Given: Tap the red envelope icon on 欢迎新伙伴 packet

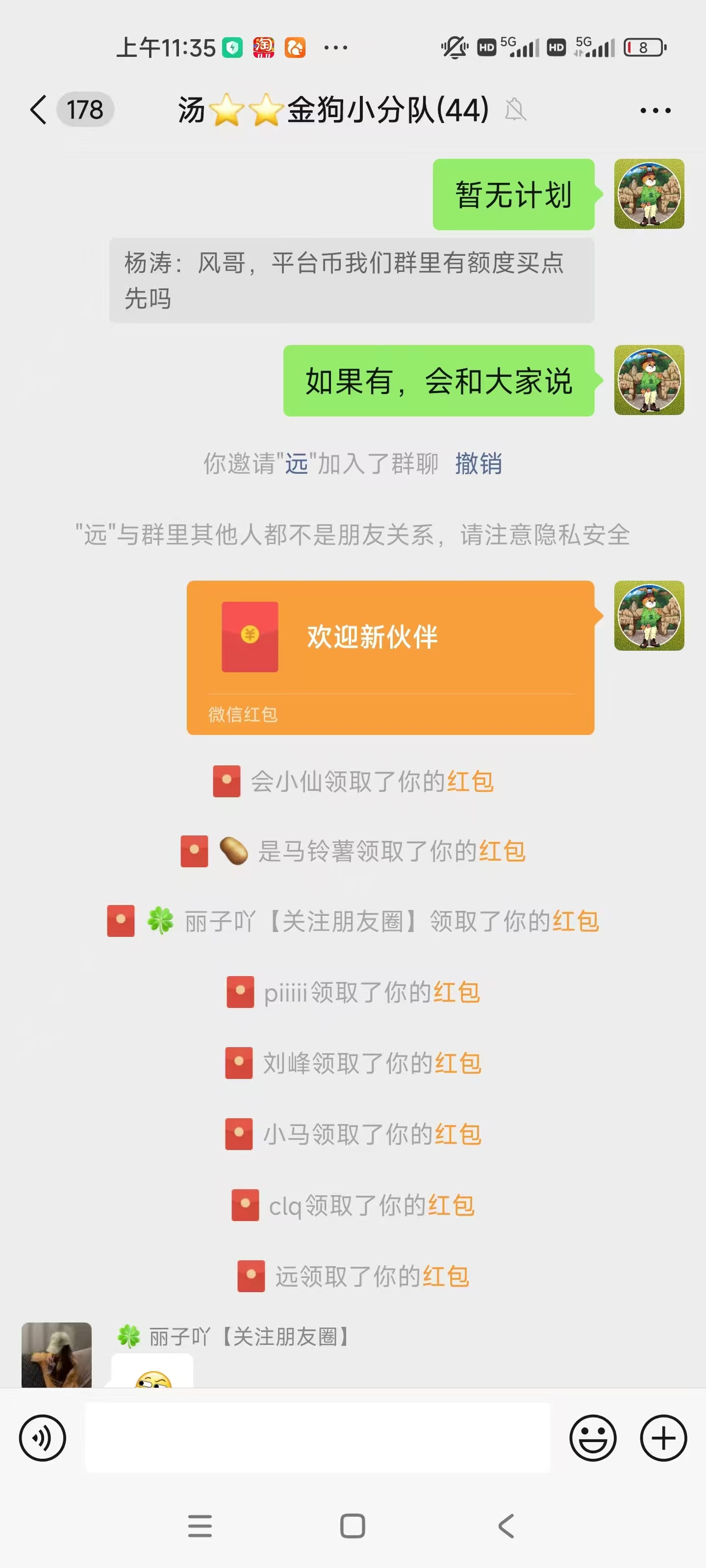Looking at the screenshot, I should (x=249, y=637).
